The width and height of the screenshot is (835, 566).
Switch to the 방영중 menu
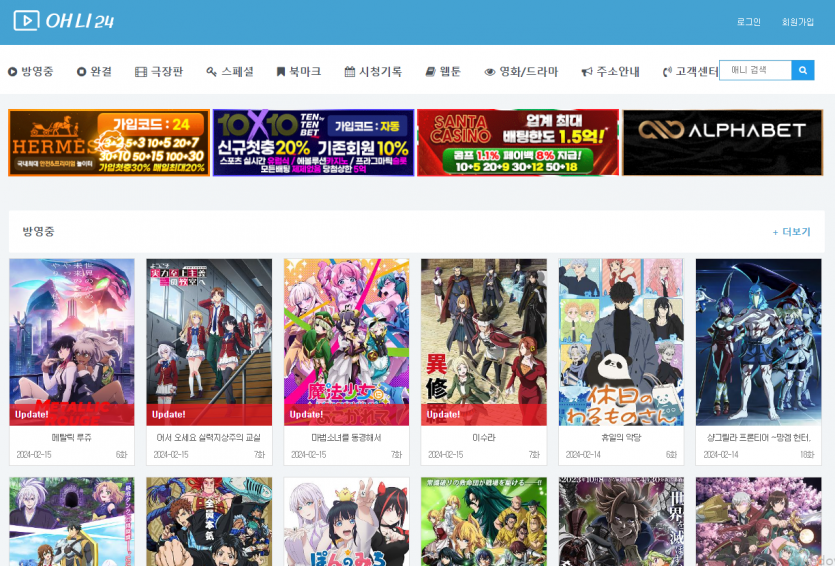[31, 72]
